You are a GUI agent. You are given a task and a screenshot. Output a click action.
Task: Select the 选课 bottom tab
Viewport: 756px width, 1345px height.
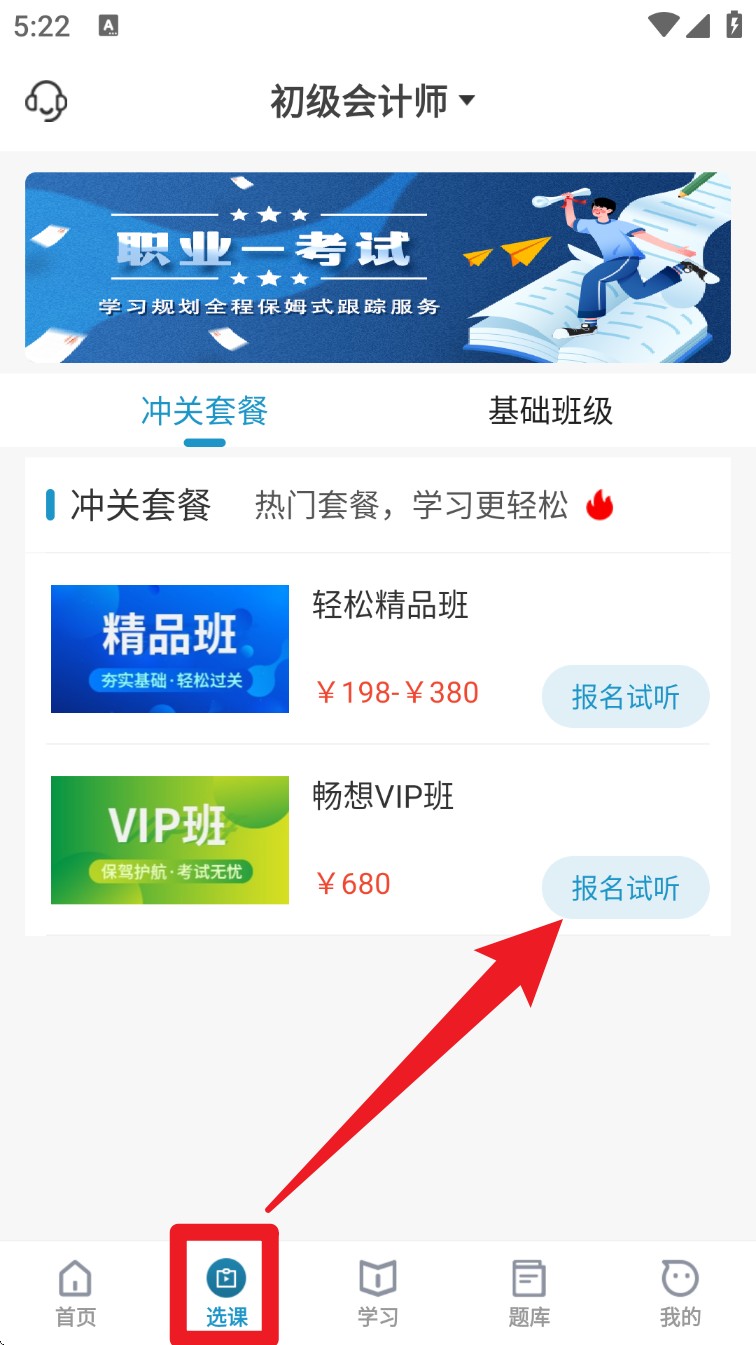(226, 1292)
